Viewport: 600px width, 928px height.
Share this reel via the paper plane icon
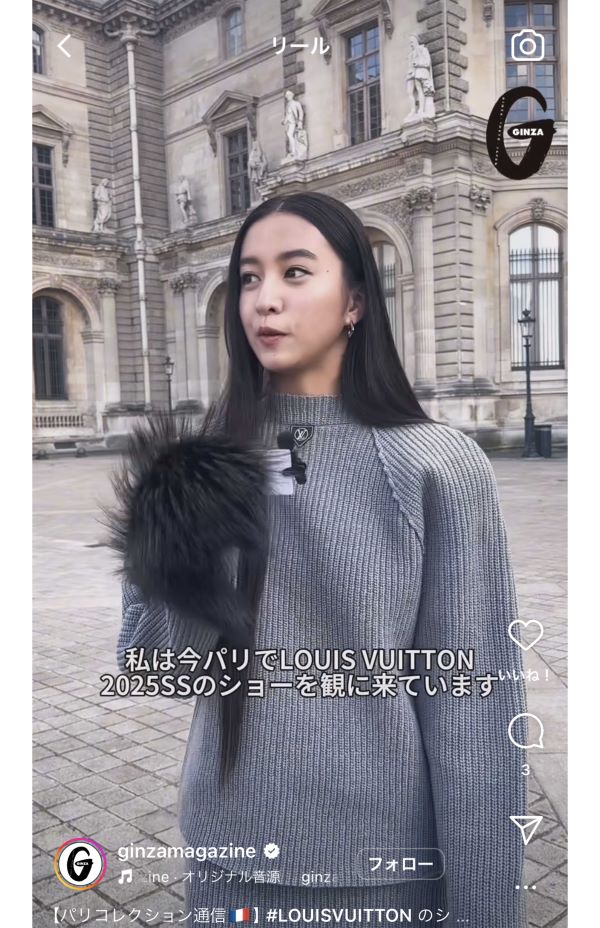[x=526, y=828]
